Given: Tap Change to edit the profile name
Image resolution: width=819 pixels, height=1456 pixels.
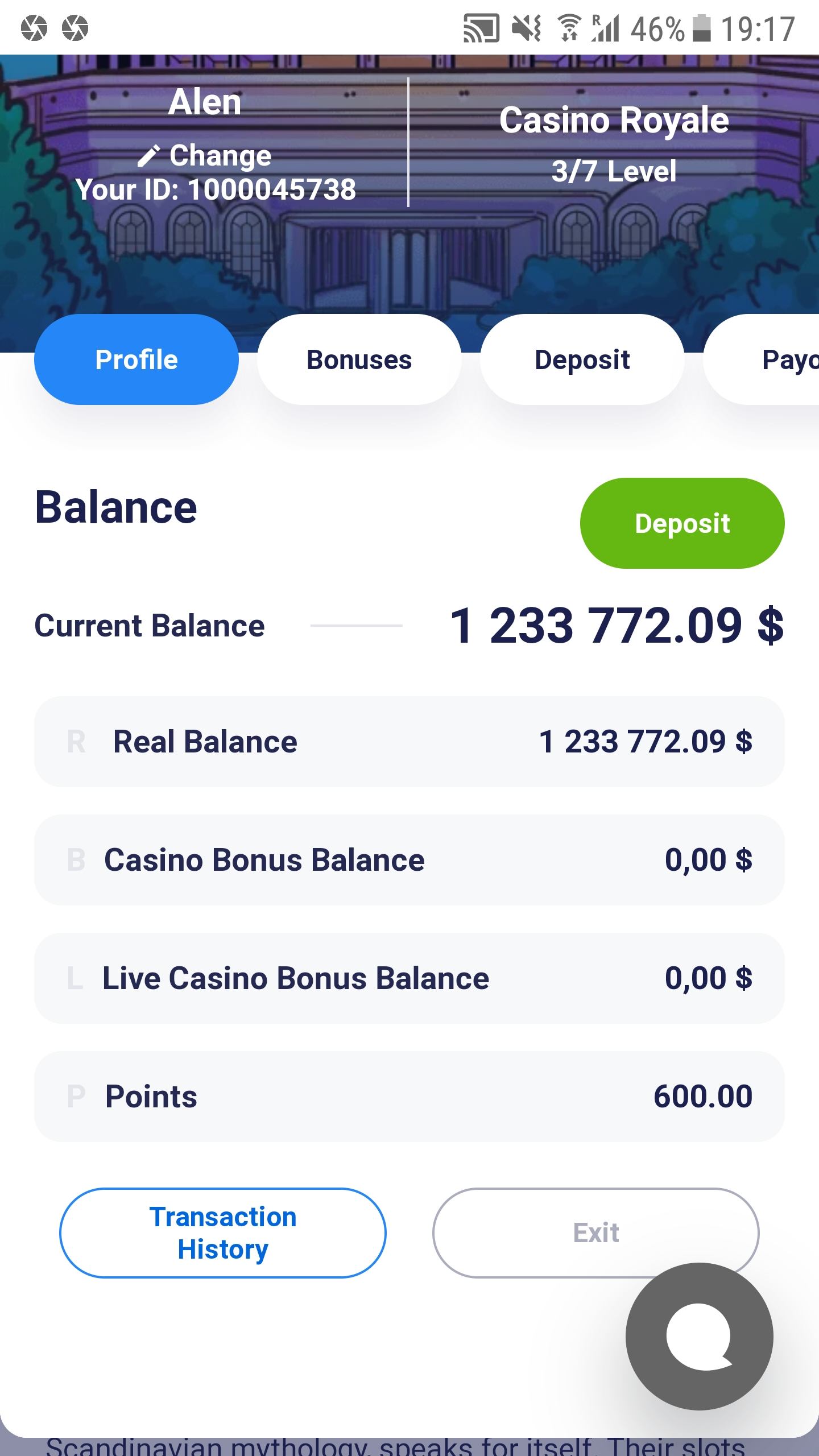Looking at the screenshot, I should click(206, 156).
